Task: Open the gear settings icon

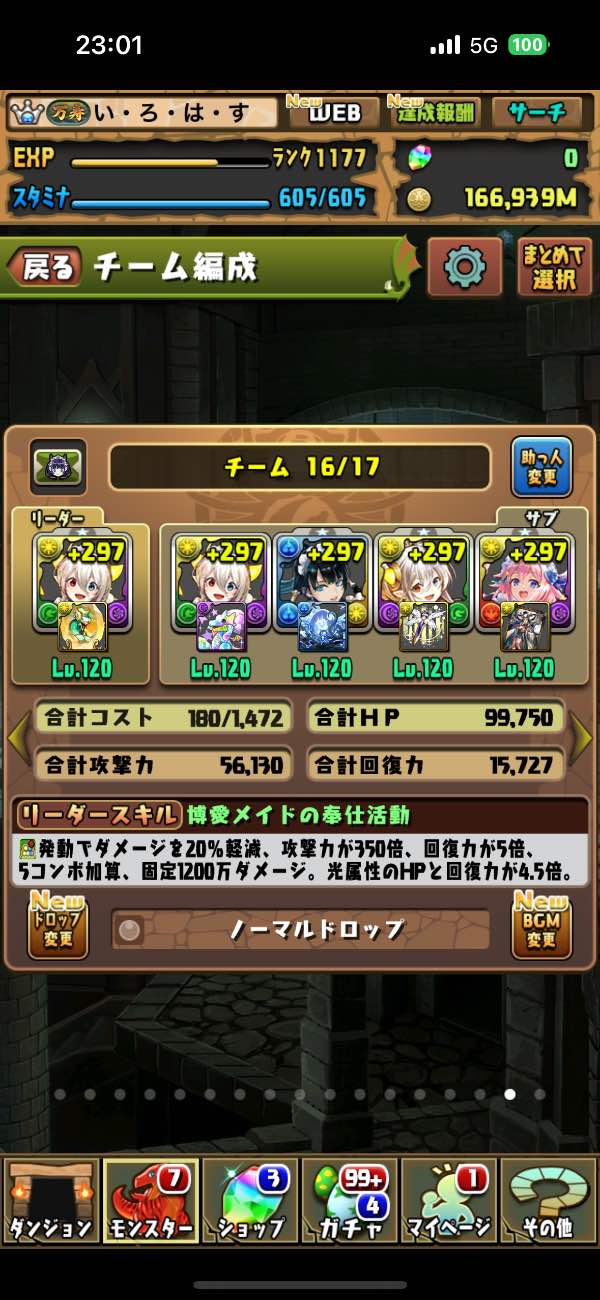Action: [x=464, y=267]
